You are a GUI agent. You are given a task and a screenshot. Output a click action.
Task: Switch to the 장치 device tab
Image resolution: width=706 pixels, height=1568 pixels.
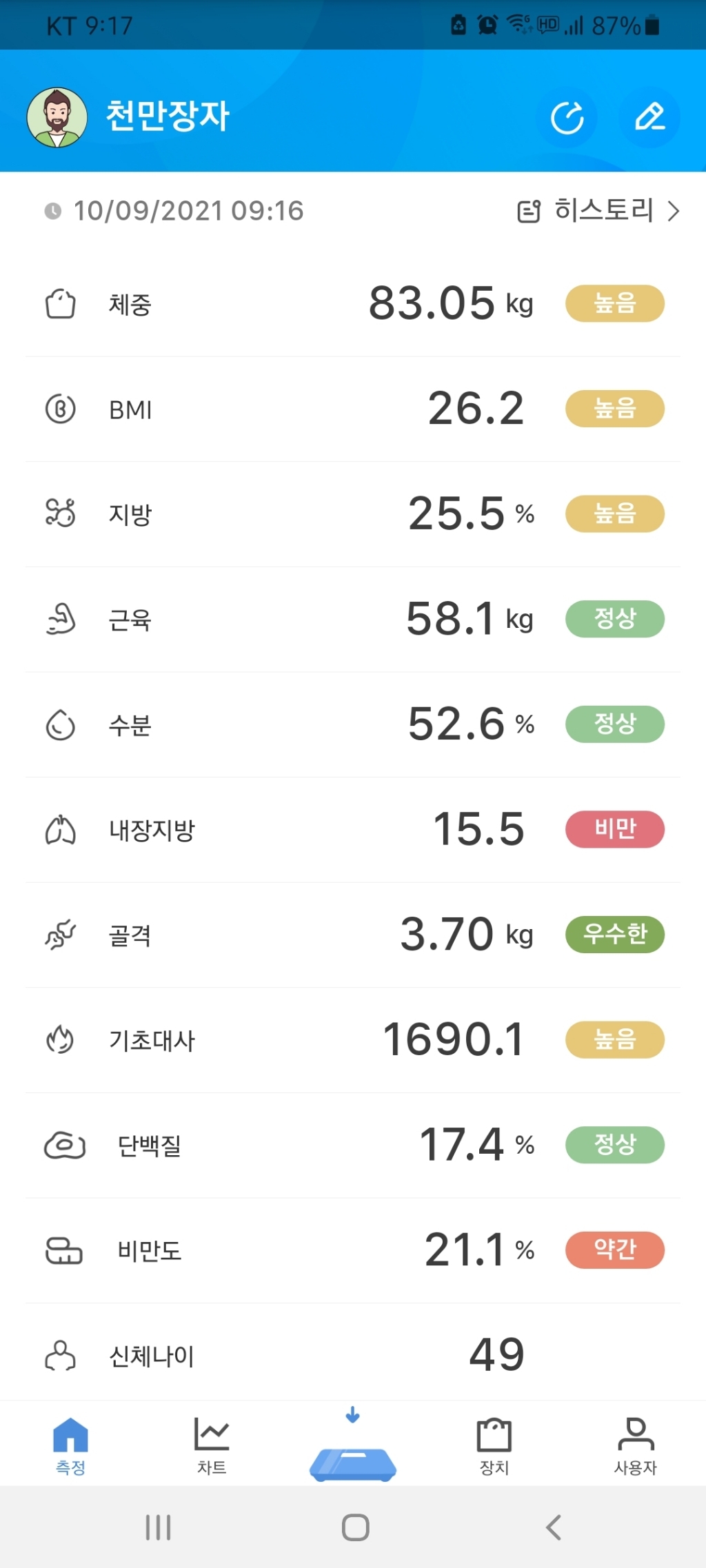tap(494, 1445)
